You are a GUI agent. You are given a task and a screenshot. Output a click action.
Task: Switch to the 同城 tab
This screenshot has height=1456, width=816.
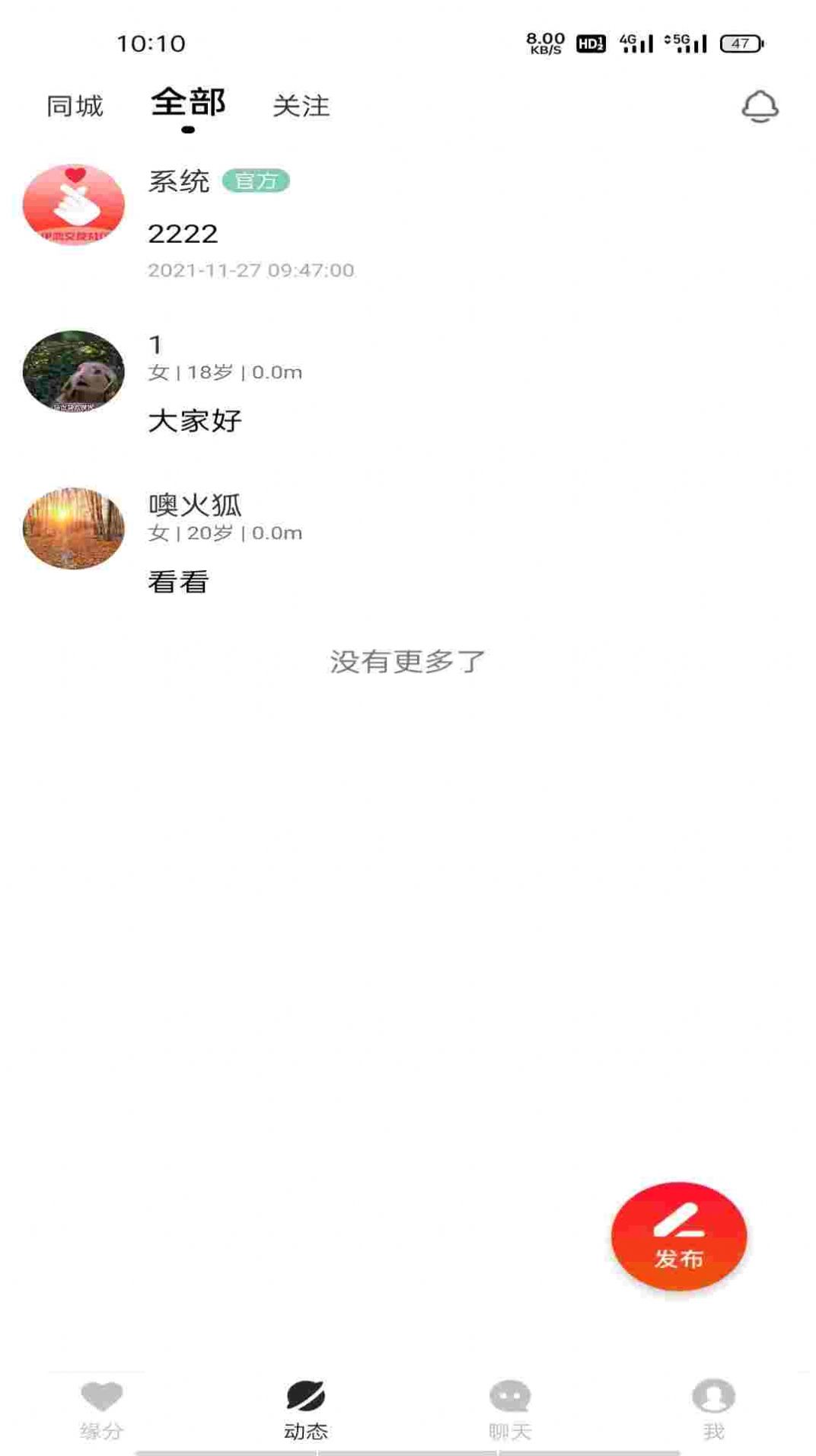click(74, 107)
